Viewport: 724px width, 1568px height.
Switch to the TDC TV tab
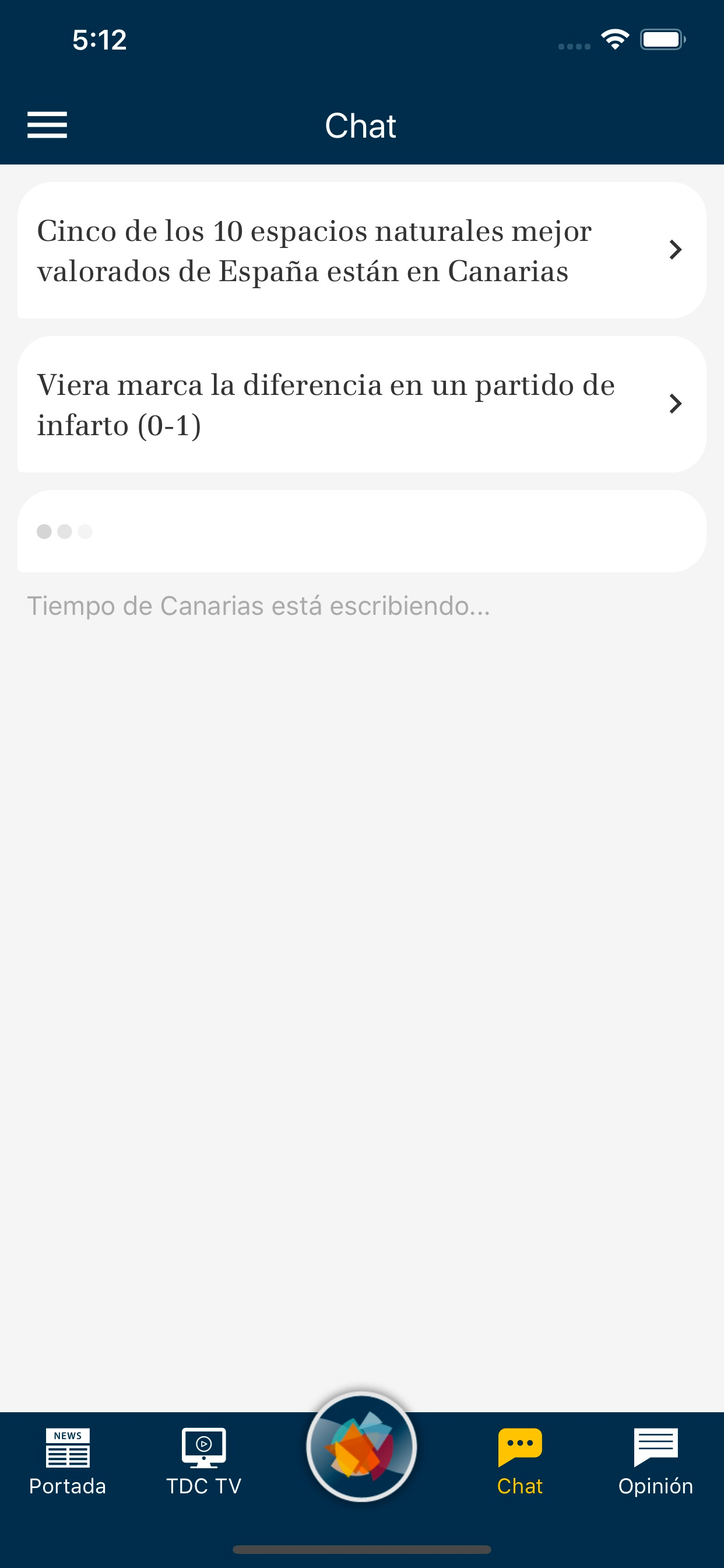point(204,1462)
